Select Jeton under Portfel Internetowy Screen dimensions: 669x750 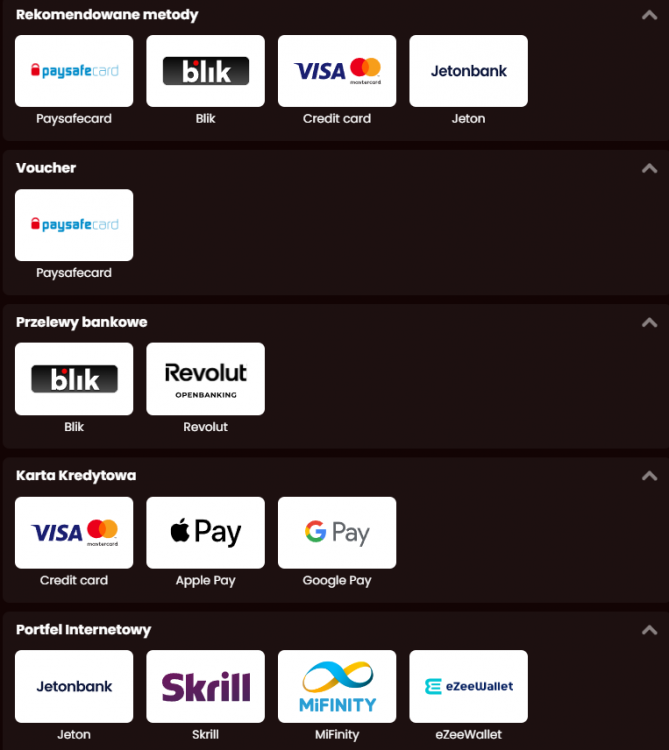74,686
